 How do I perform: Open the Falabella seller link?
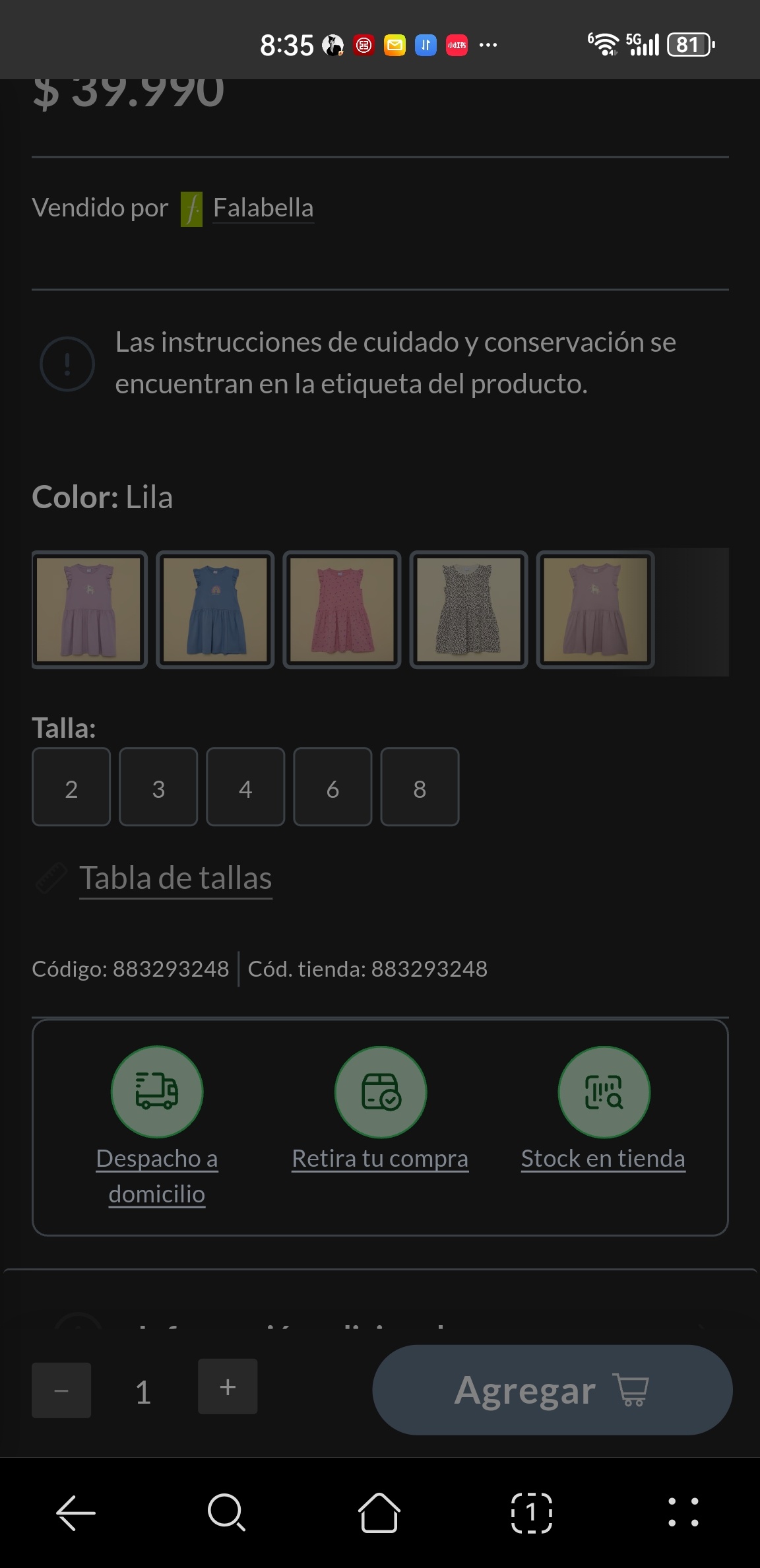[x=263, y=209]
